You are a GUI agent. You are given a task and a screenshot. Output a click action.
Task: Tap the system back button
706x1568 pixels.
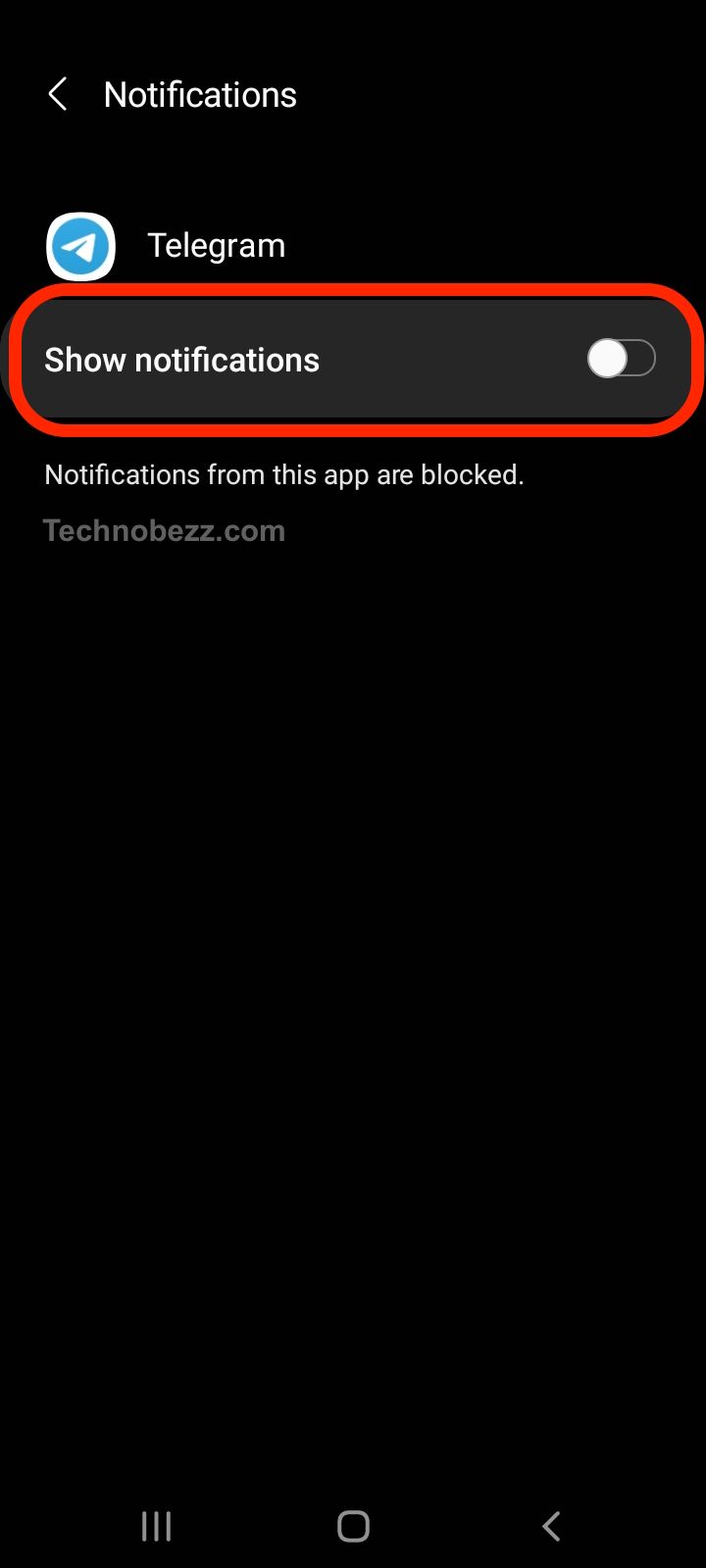coord(551,1526)
